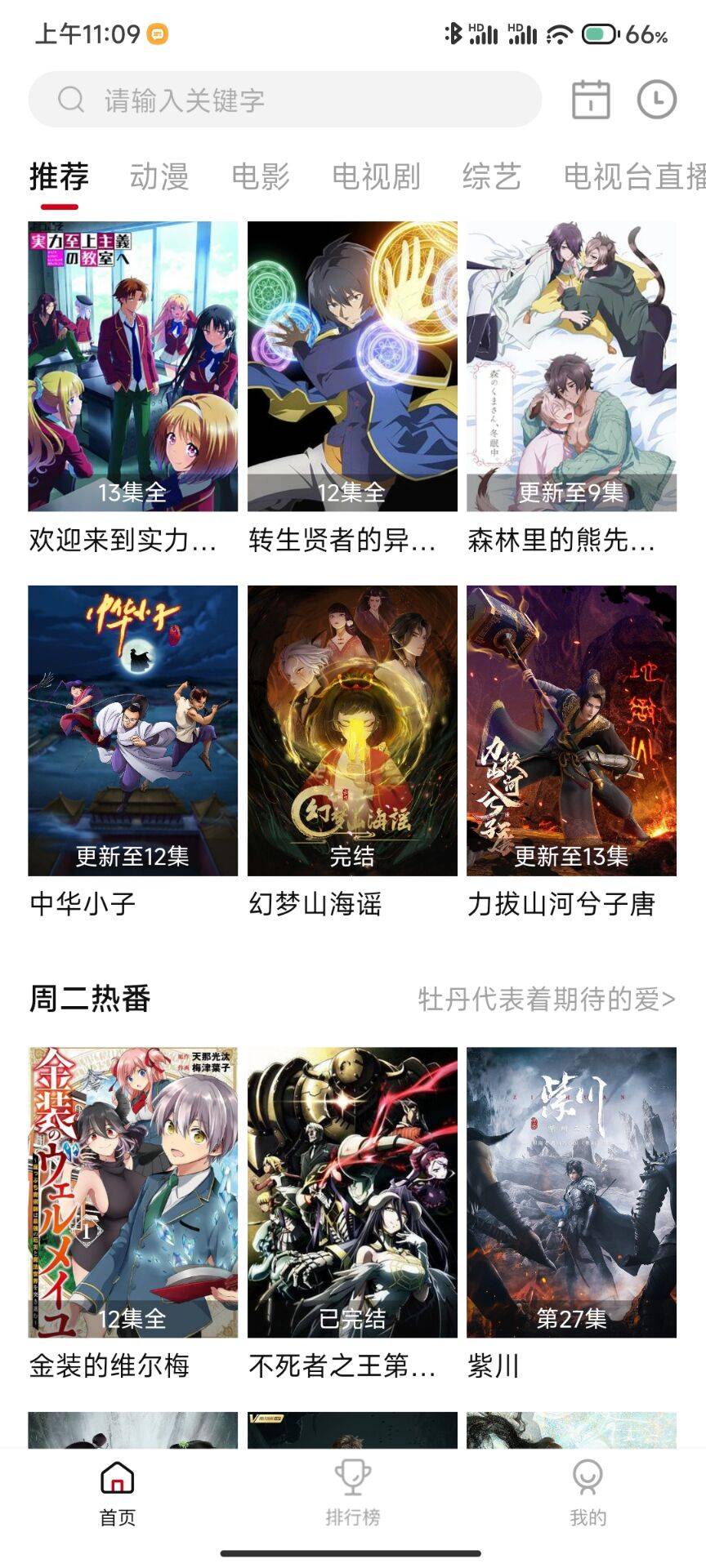Open 中华小子 details

tap(132, 731)
